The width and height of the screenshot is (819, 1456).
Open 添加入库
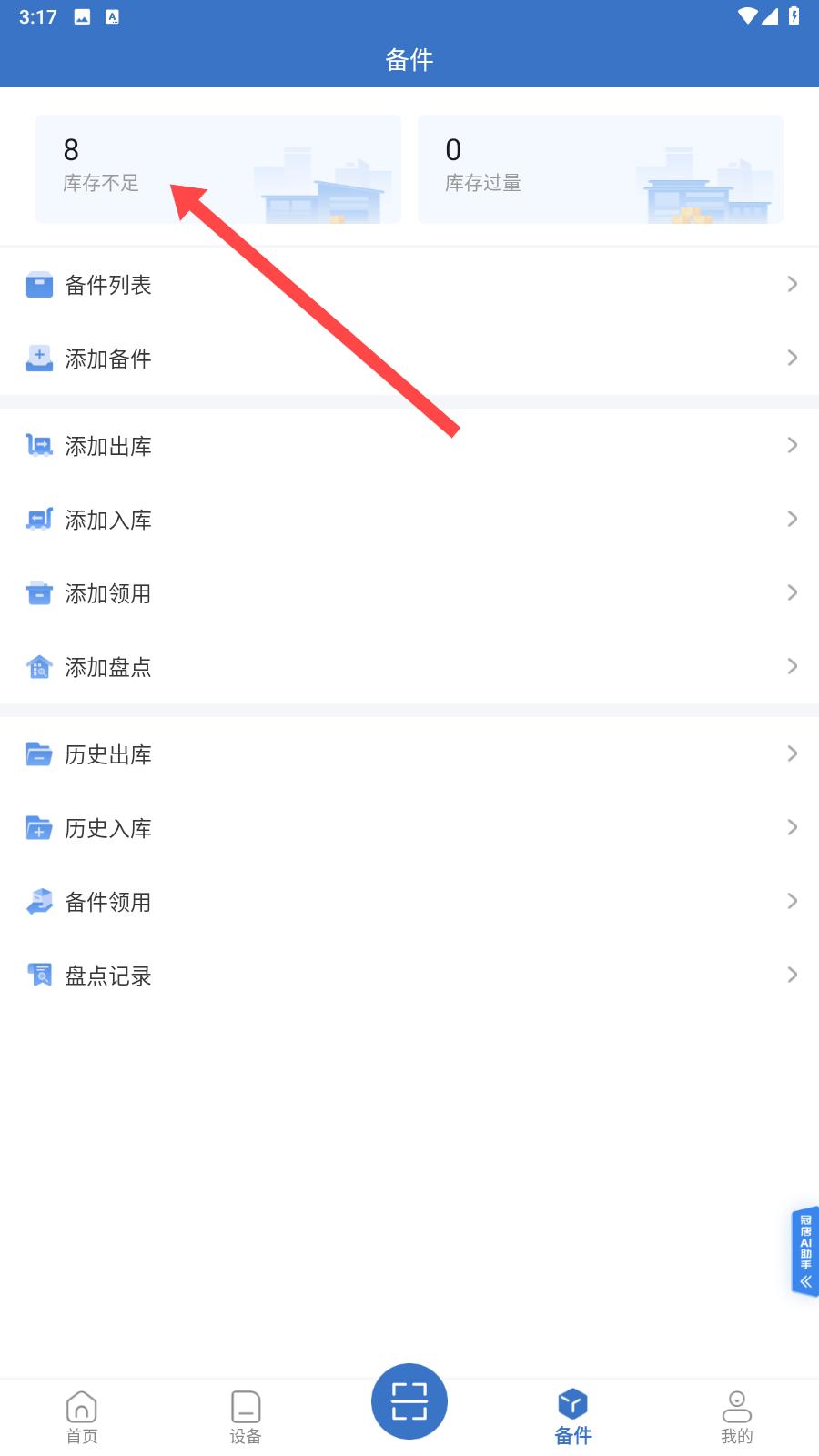point(409,520)
